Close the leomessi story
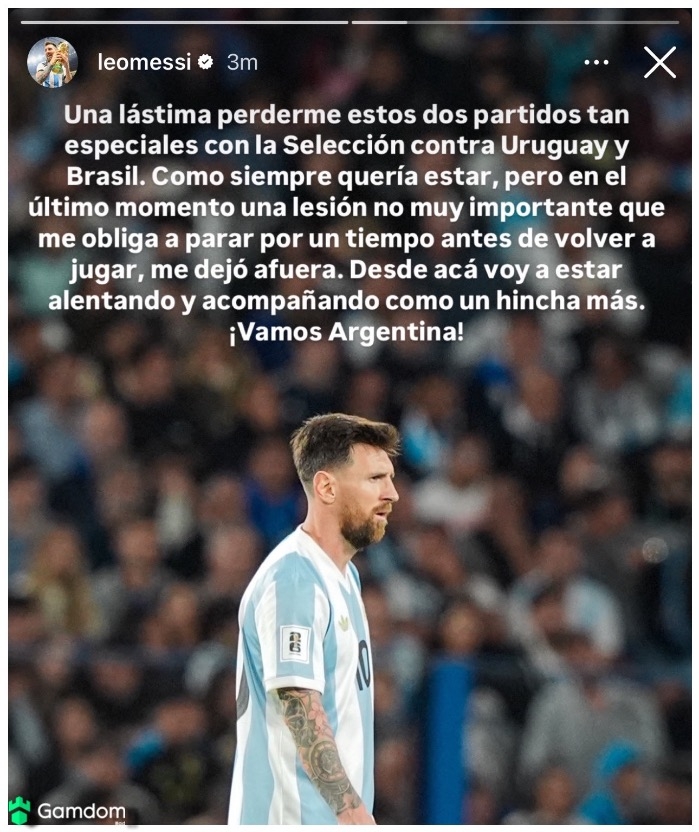This screenshot has height=832, width=699. (x=659, y=62)
